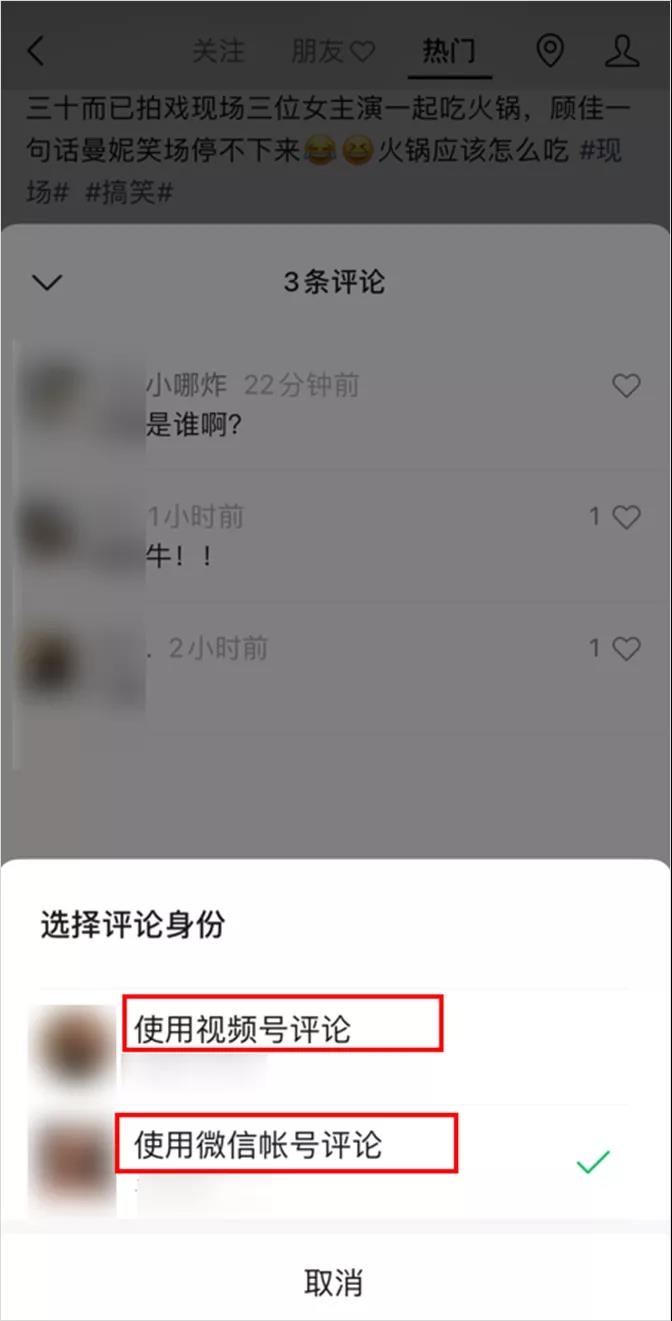
Task: Collapse the 3条评论 panel with the chevron
Action: pyautogui.click(x=47, y=283)
